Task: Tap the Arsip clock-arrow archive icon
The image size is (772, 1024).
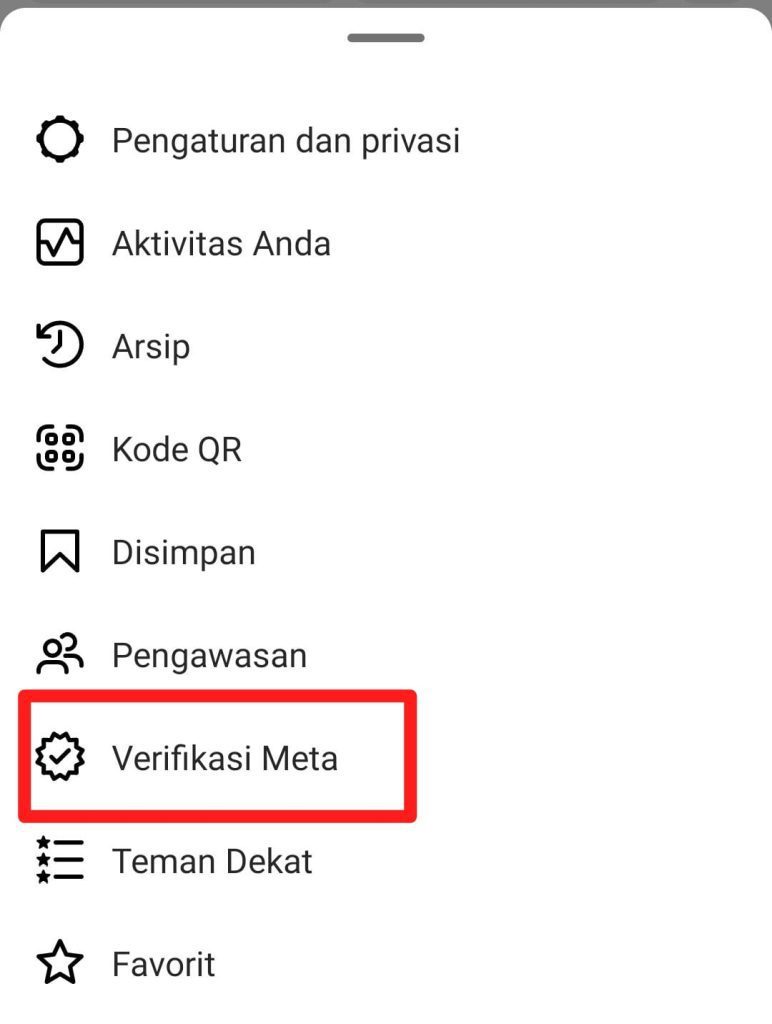Action: pos(58,345)
